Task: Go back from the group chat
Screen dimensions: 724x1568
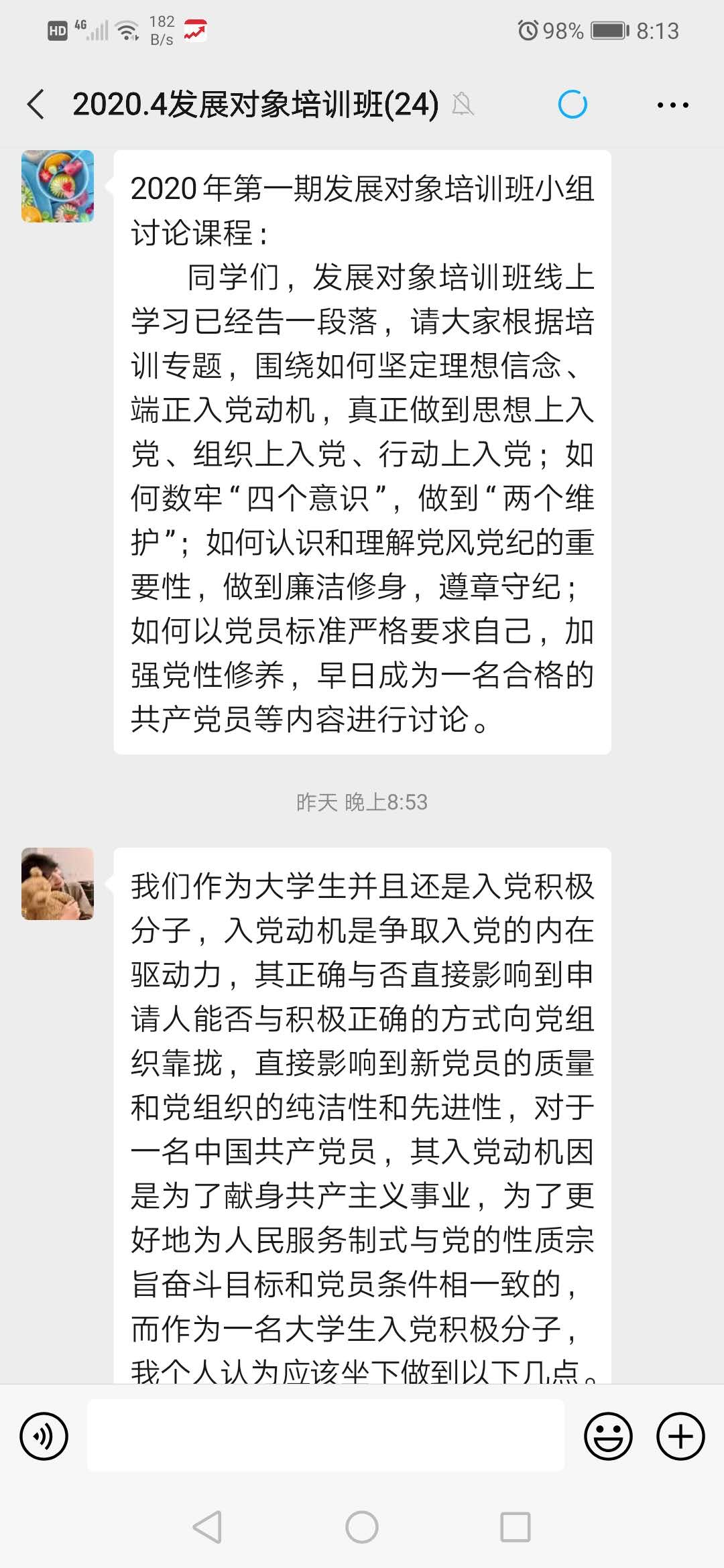Action: (36, 105)
